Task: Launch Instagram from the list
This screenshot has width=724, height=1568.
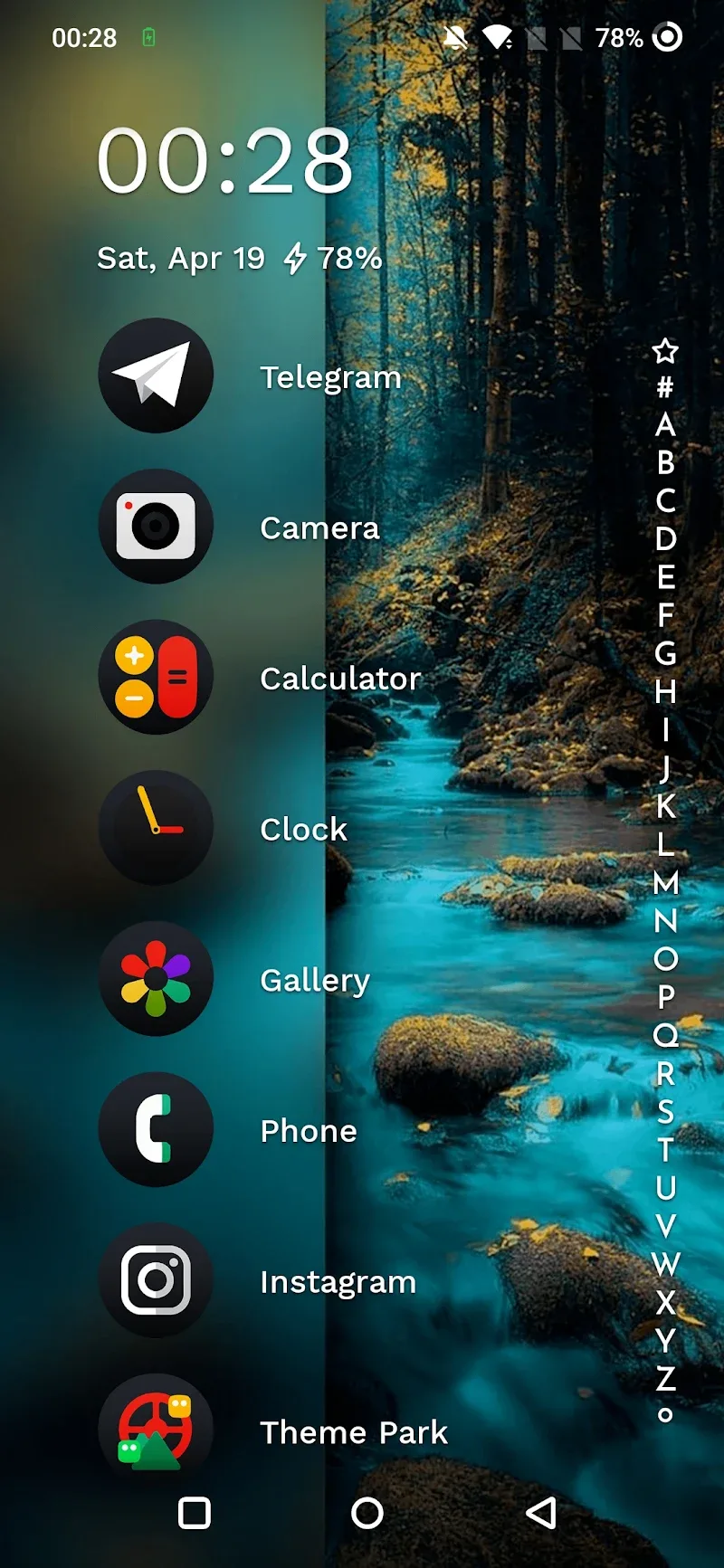Action: point(156,1280)
